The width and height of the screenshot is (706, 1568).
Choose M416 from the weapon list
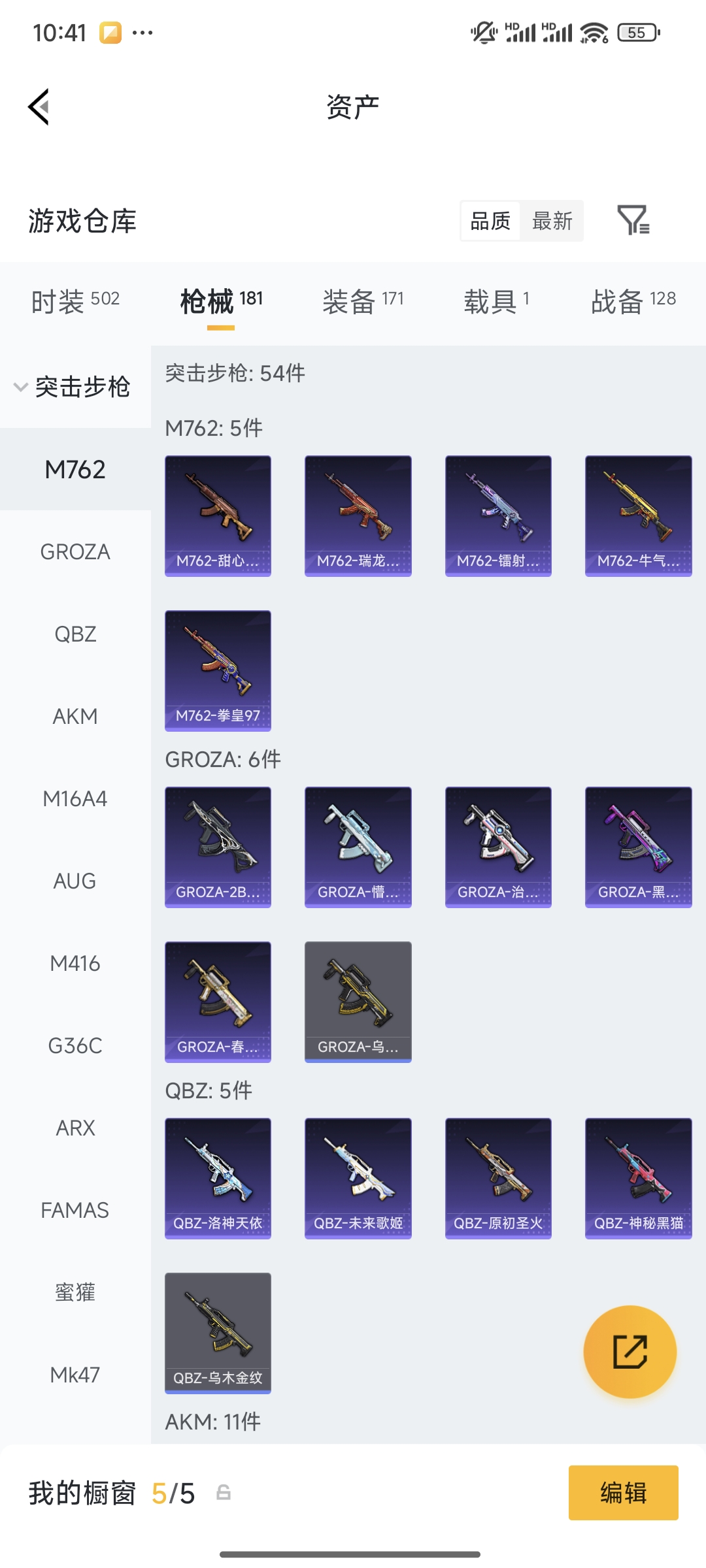click(75, 964)
